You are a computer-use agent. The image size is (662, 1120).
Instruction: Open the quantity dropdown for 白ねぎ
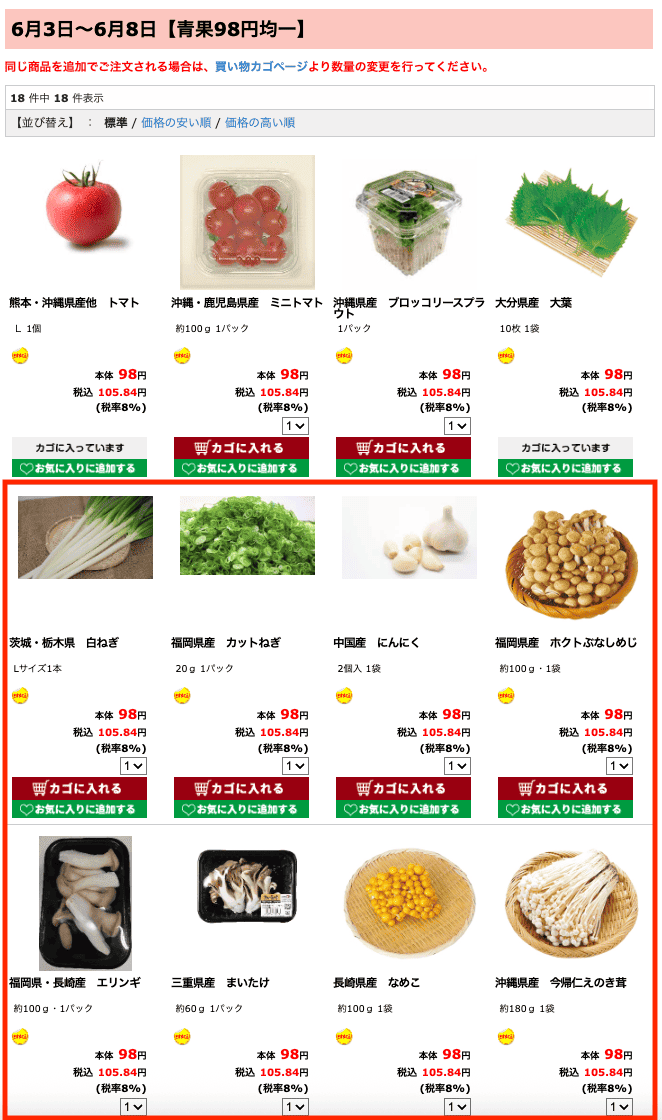[133, 766]
